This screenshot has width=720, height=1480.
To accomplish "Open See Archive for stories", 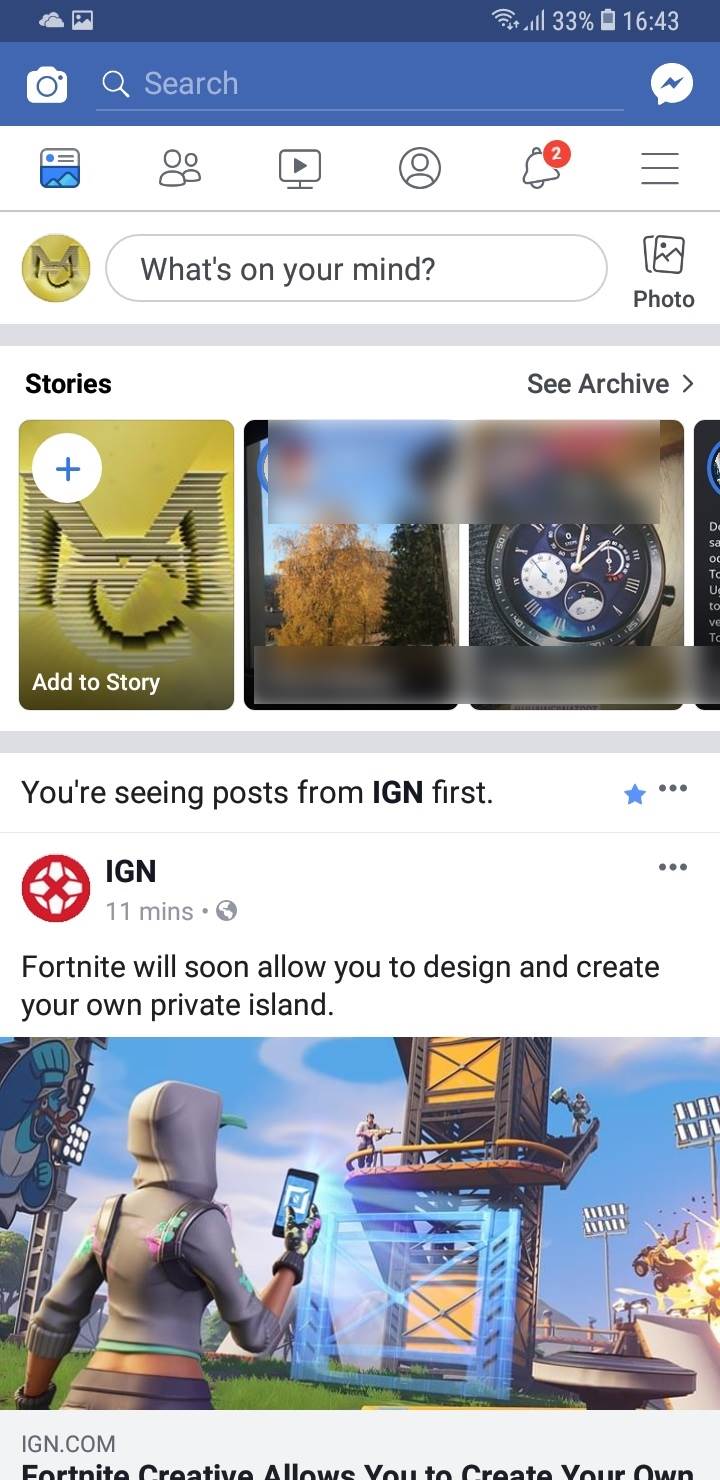I will (x=609, y=384).
